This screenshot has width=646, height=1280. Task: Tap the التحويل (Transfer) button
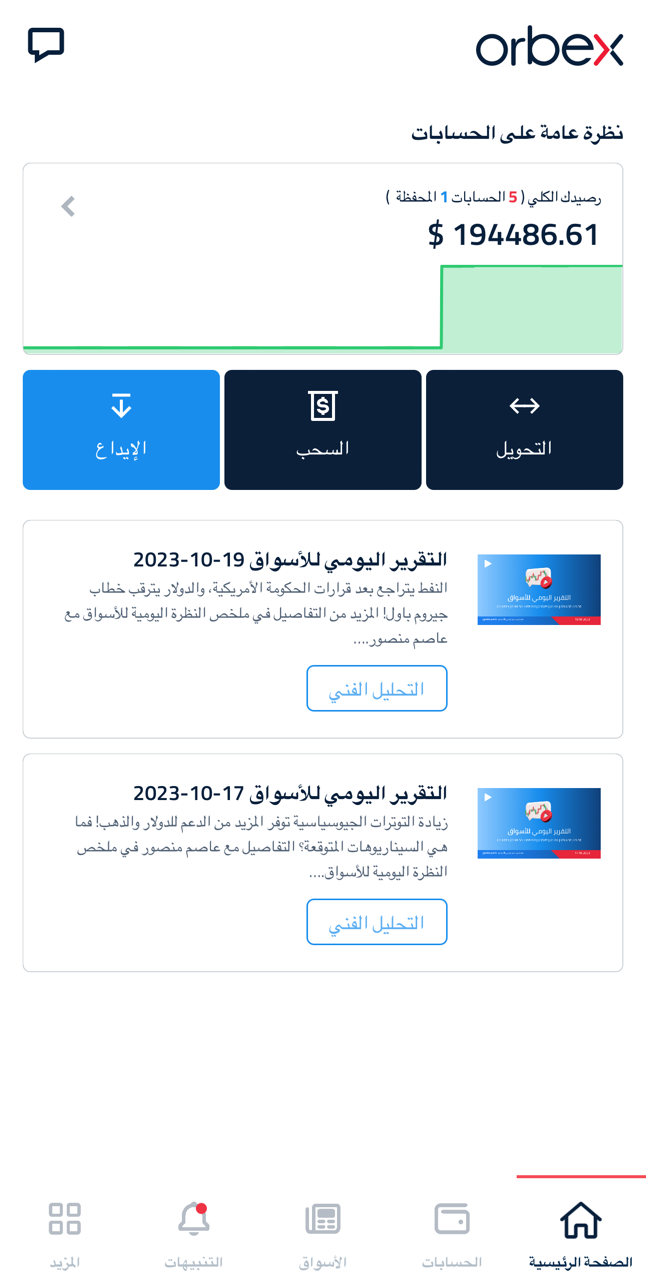524,430
